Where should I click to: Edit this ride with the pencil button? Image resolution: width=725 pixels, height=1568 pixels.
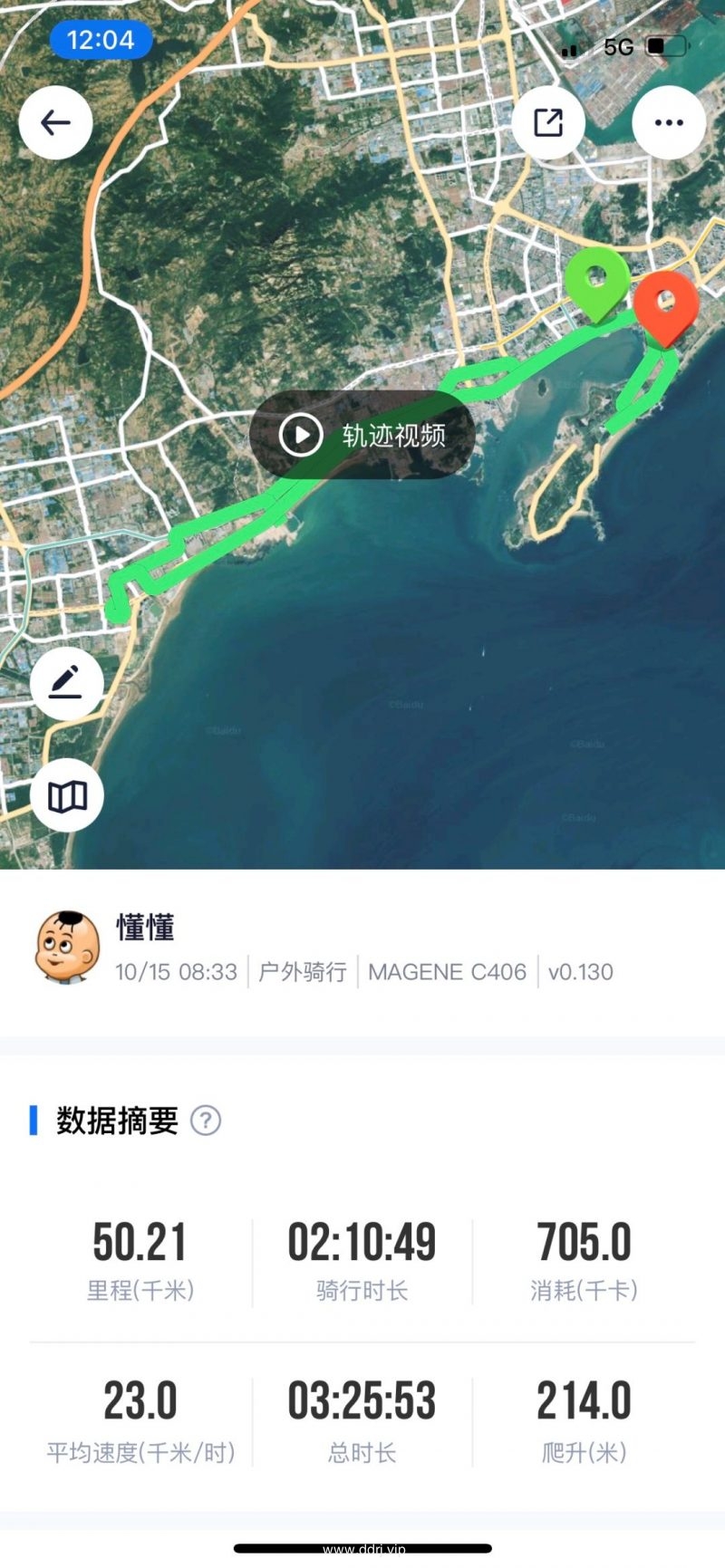click(66, 683)
